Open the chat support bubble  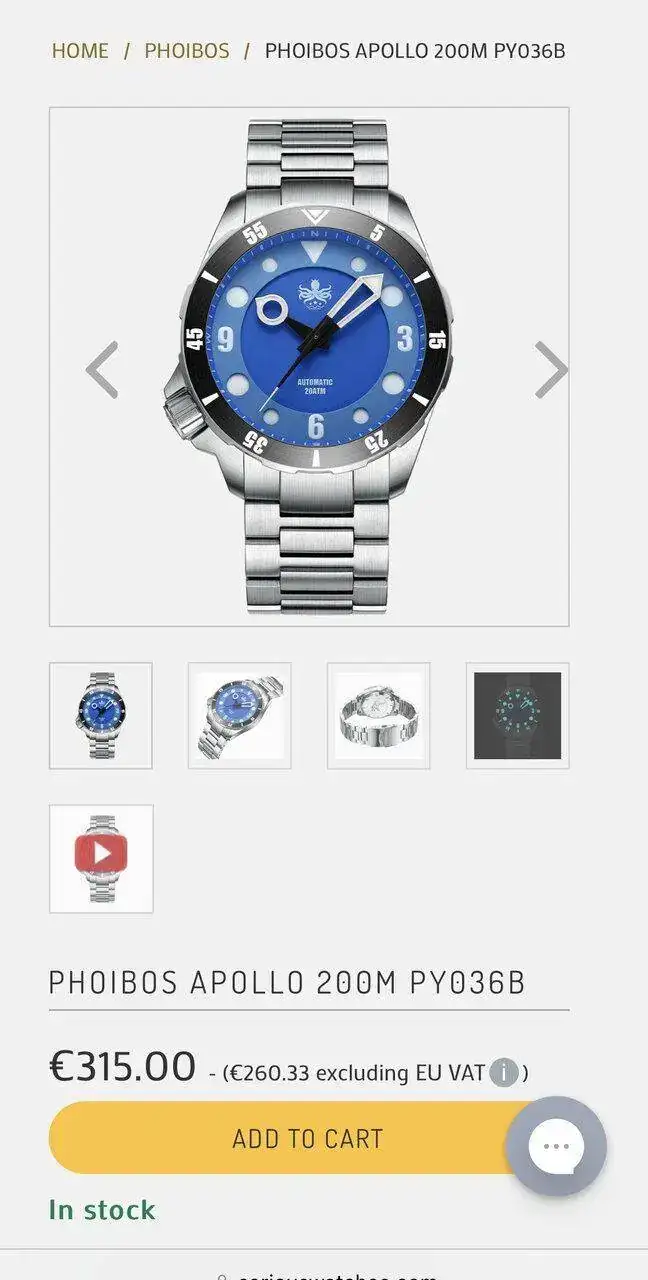(x=556, y=1146)
